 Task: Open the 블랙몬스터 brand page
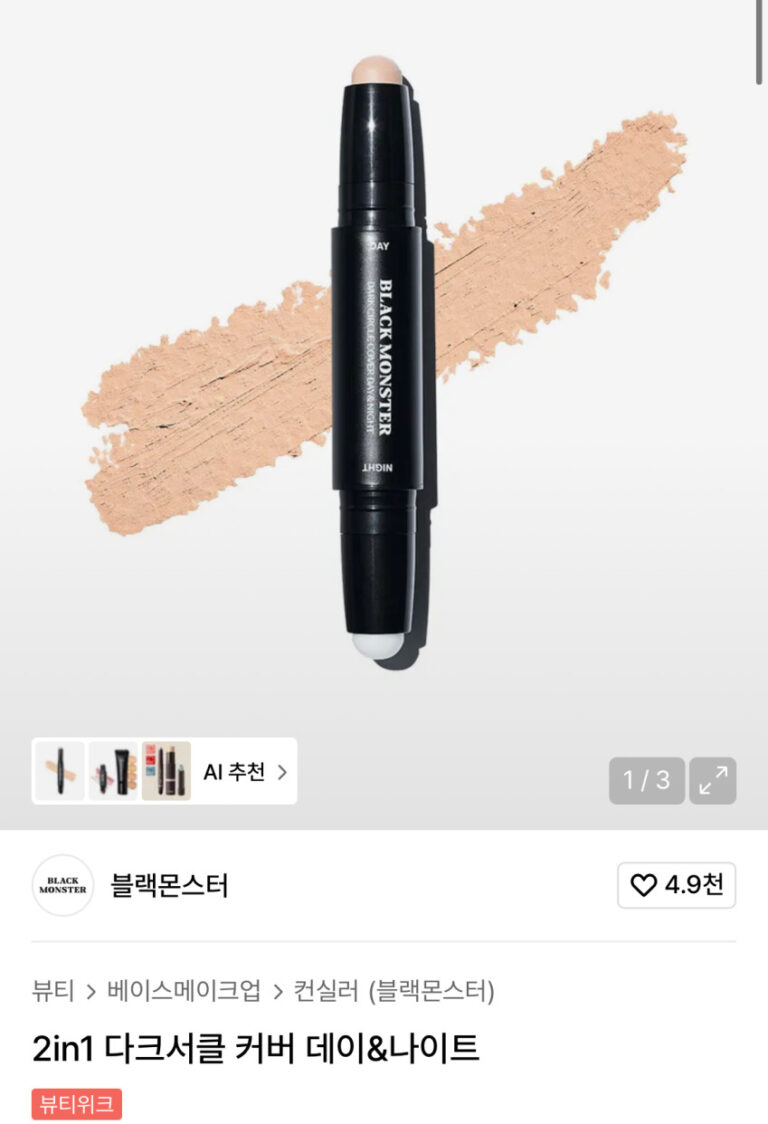(169, 885)
